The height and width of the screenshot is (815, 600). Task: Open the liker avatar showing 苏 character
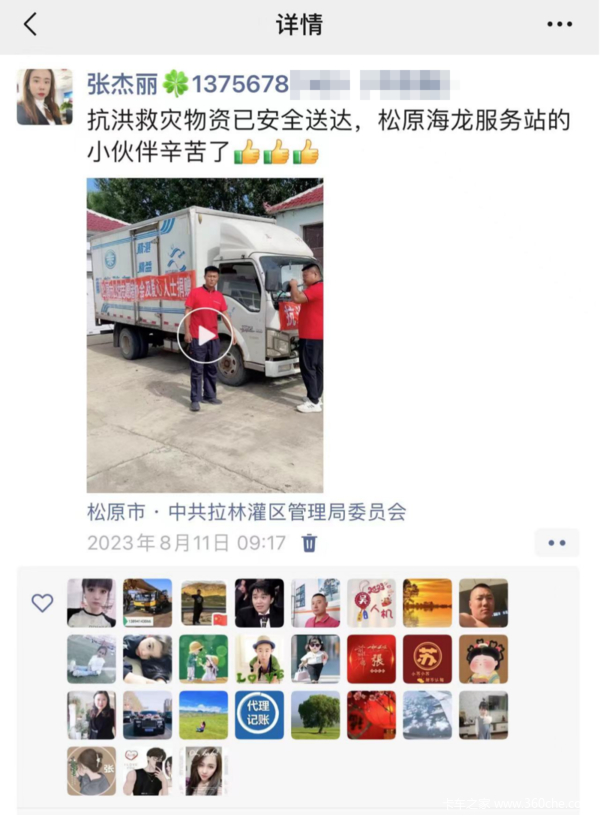pos(428,658)
